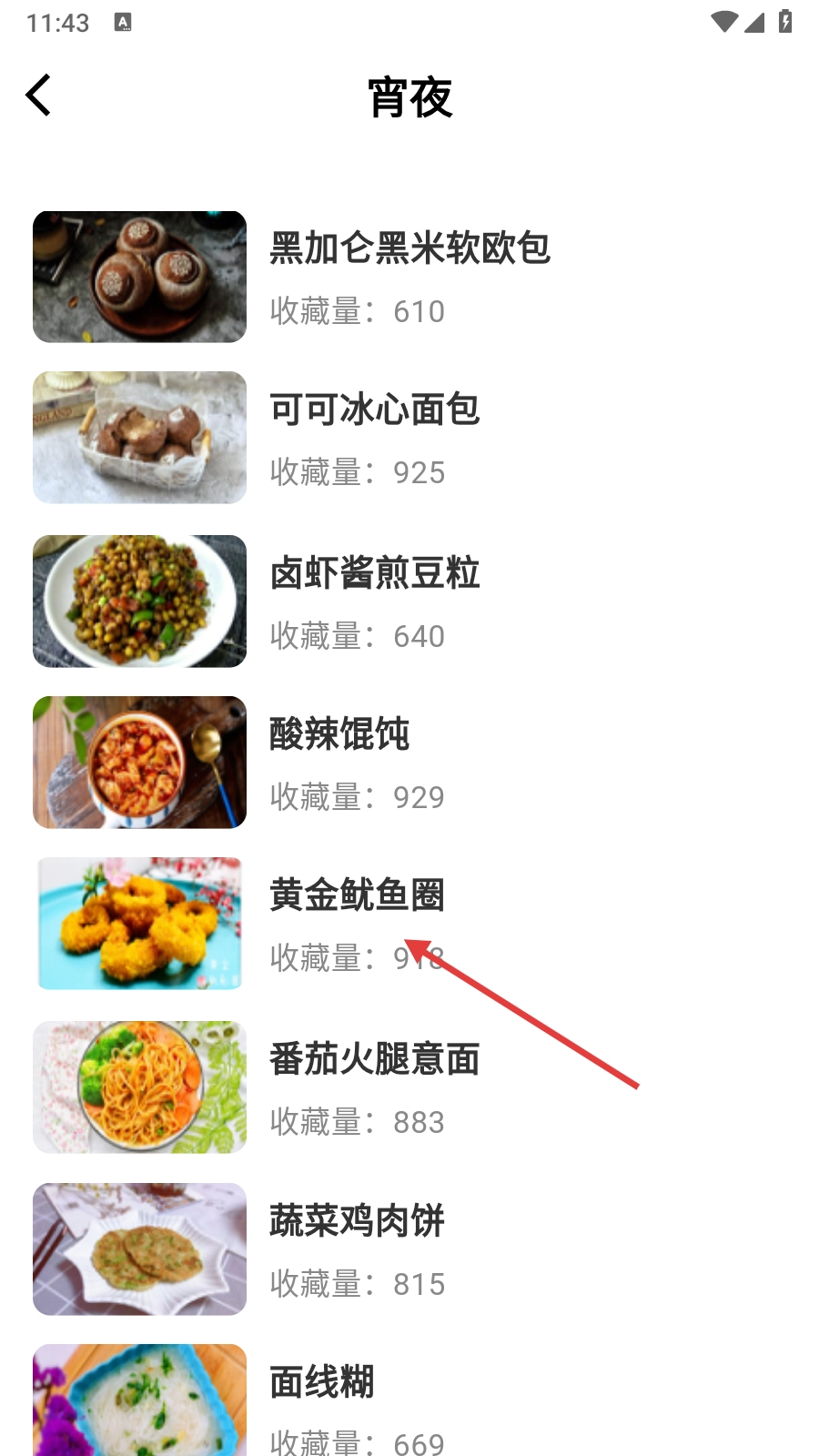The width and height of the screenshot is (819, 1456).
Task: Go back from the 宵夜 page
Action: click(x=38, y=96)
